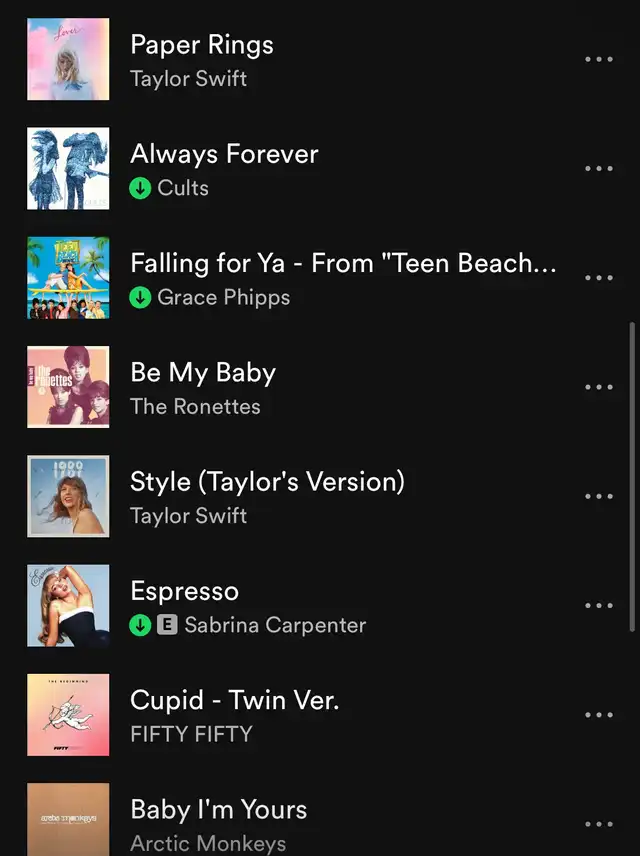This screenshot has width=640, height=856.
Task: Open more options for Paper Rings
Action: click(x=598, y=60)
